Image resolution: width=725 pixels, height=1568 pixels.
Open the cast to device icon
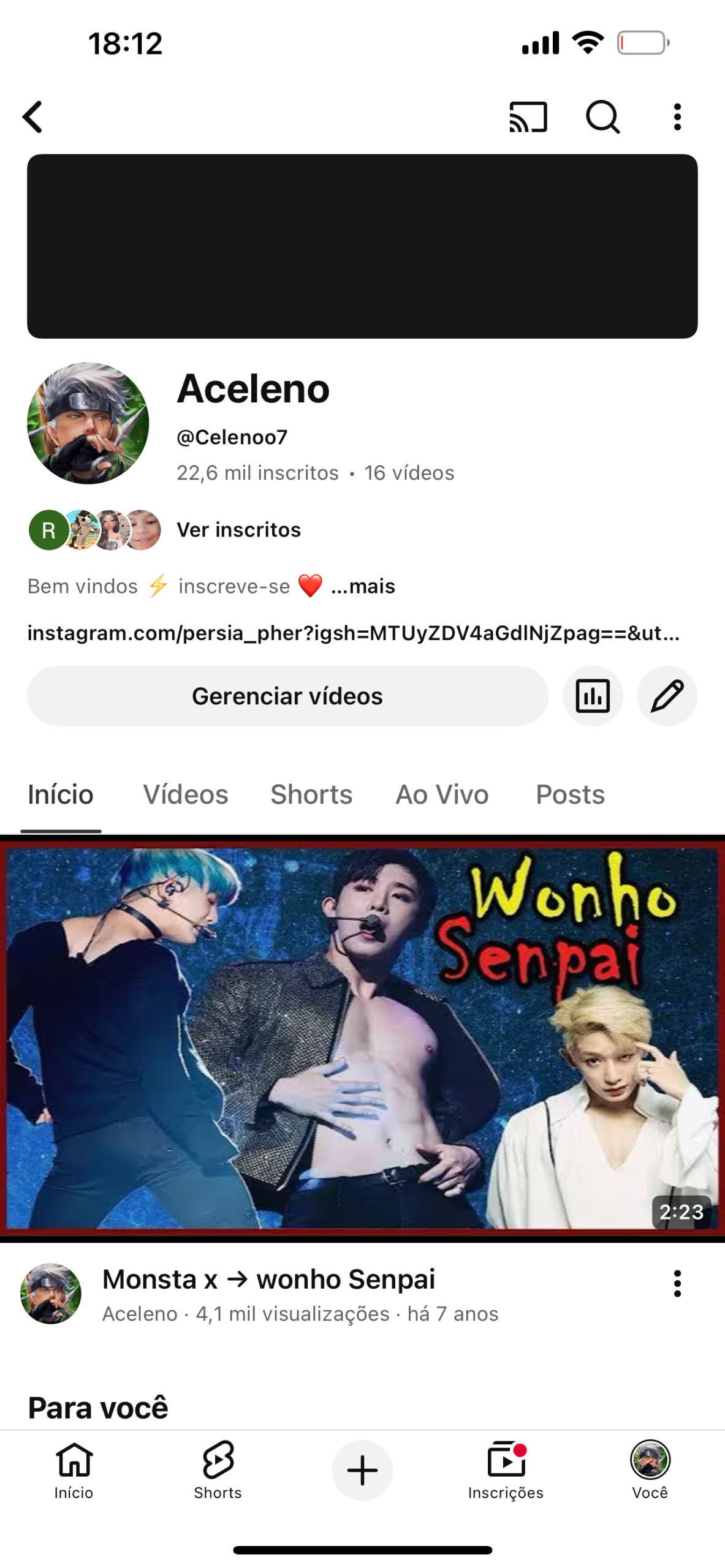528,117
